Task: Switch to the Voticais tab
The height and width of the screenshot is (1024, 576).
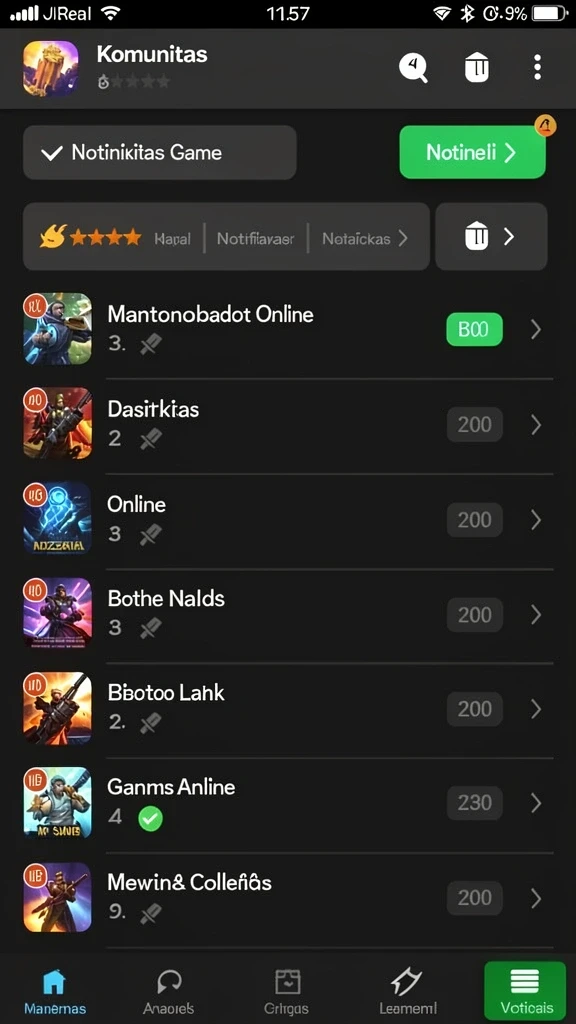Action: click(x=526, y=990)
